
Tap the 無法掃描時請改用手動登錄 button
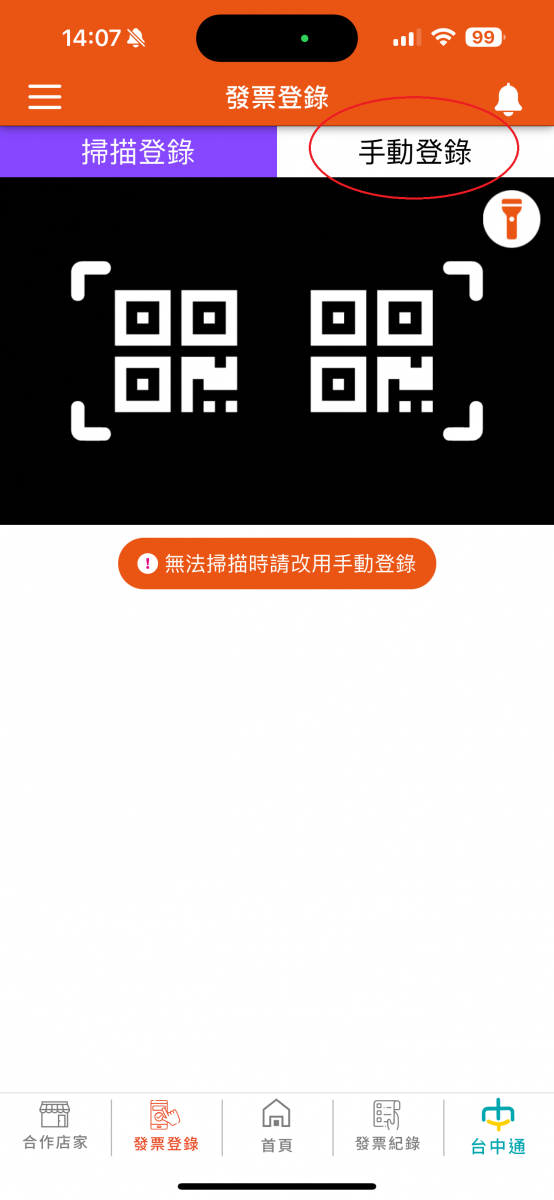[x=277, y=563]
